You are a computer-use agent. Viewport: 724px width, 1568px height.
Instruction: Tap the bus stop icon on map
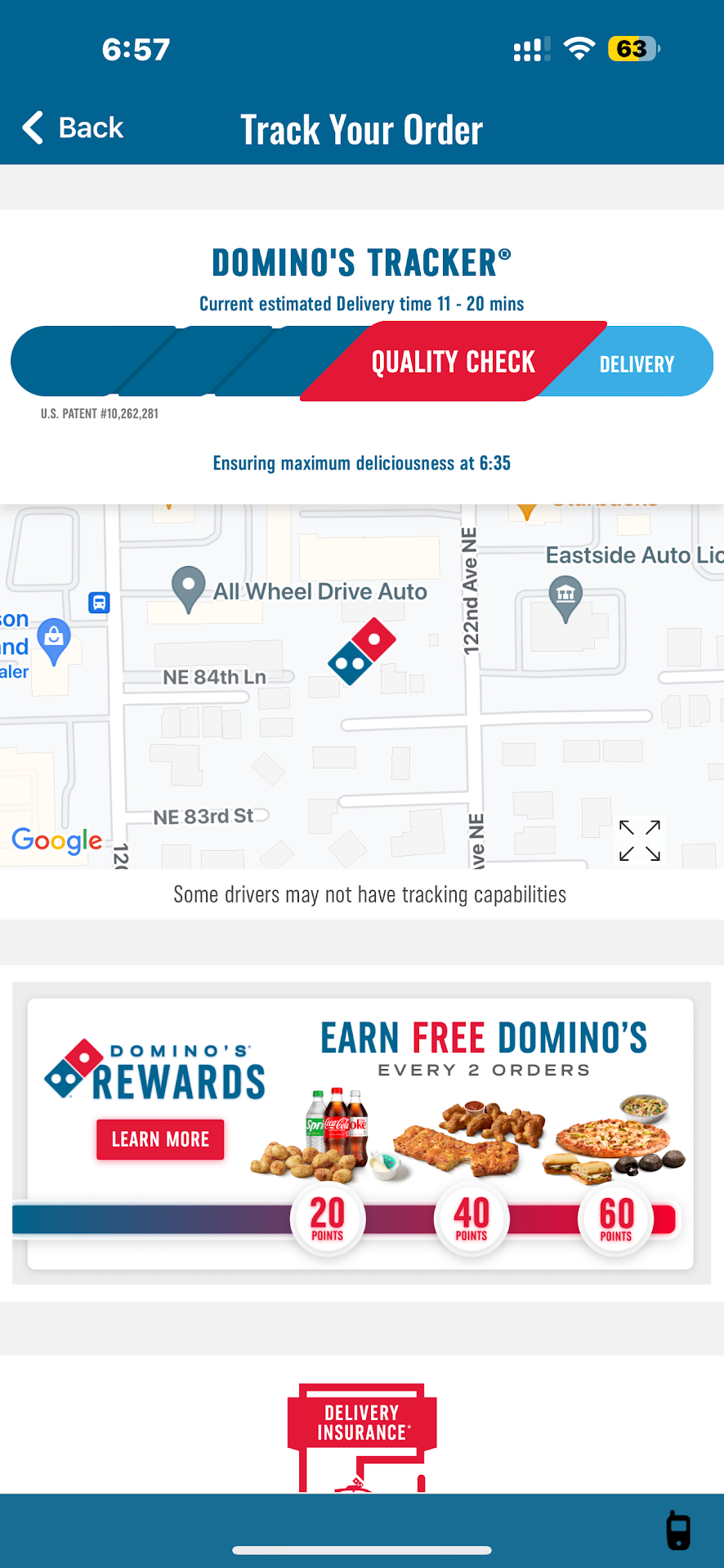99,603
